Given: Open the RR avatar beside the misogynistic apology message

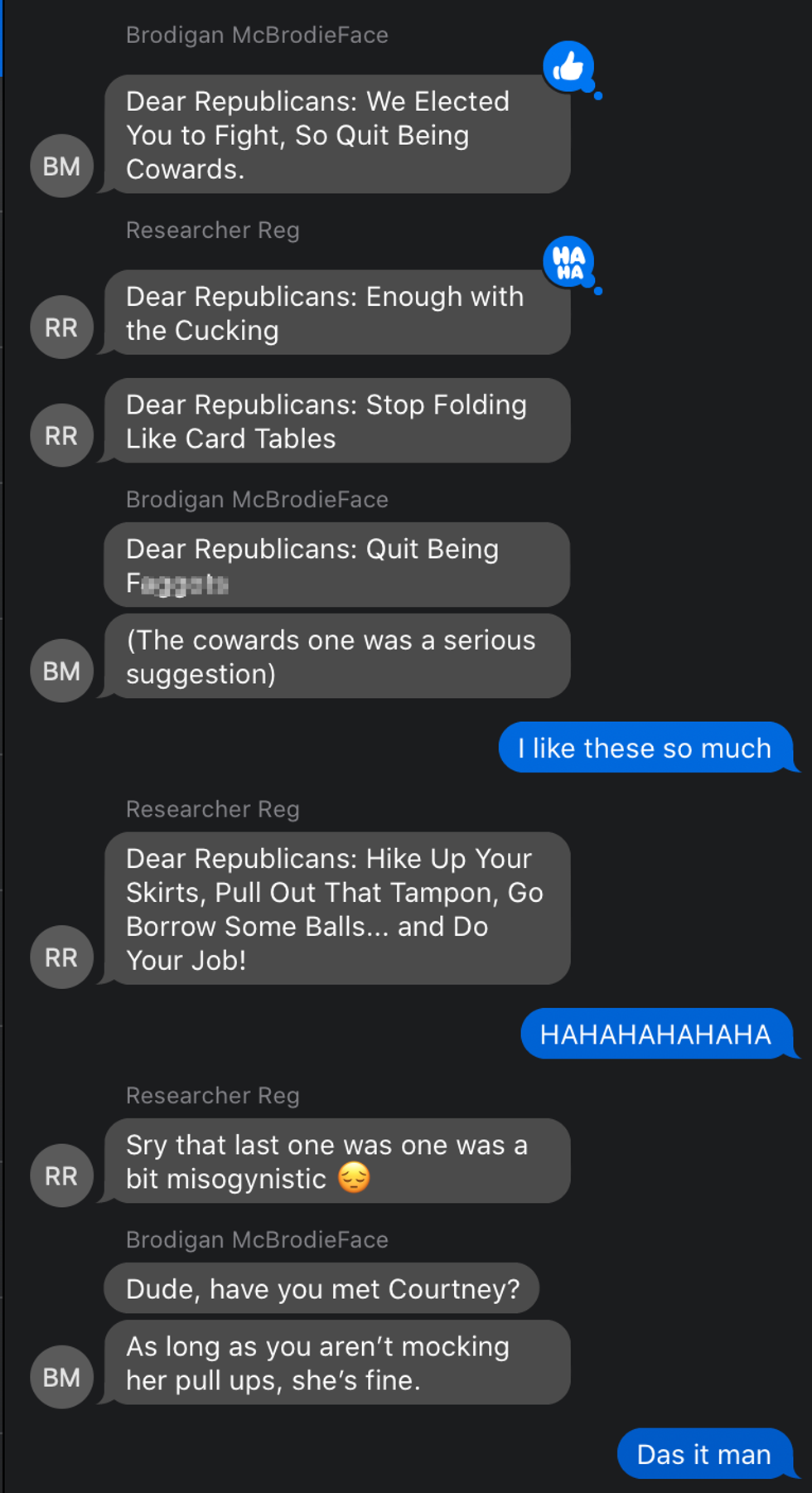Looking at the screenshot, I should click(61, 1175).
